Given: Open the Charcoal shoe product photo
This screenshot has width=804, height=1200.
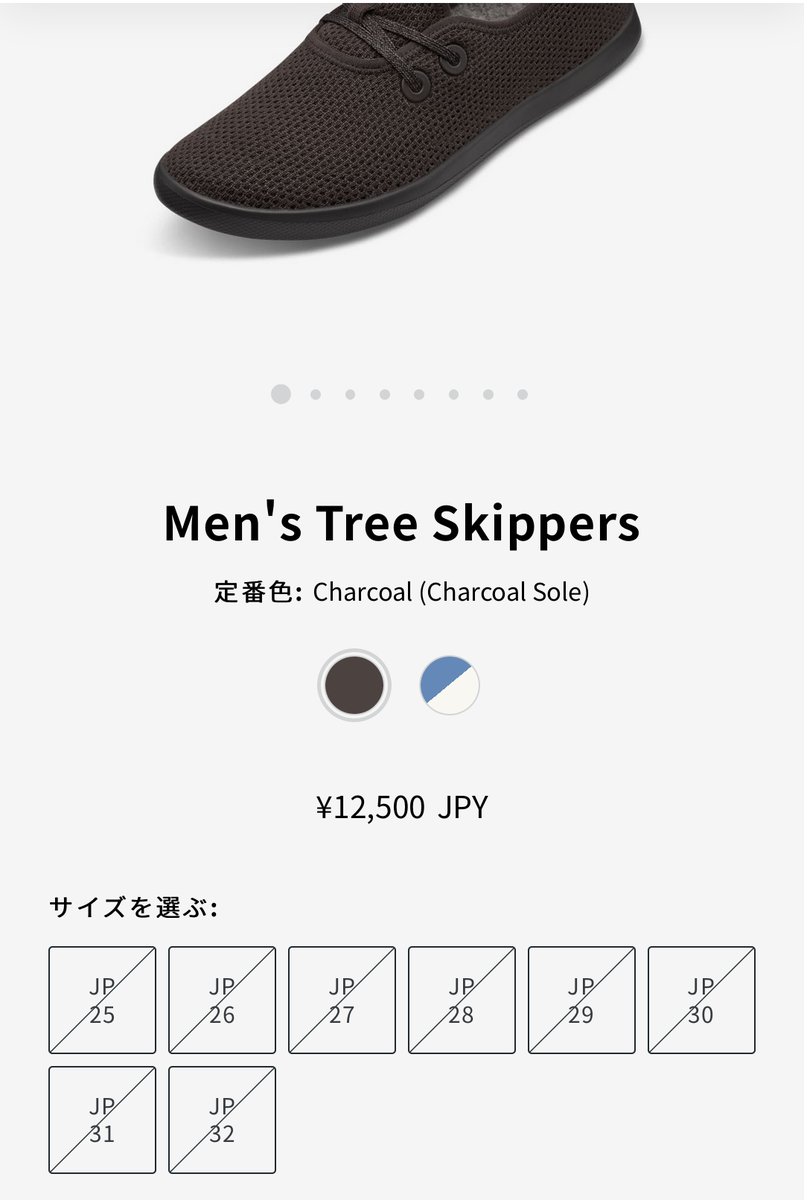Looking at the screenshot, I should tap(400, 130).
